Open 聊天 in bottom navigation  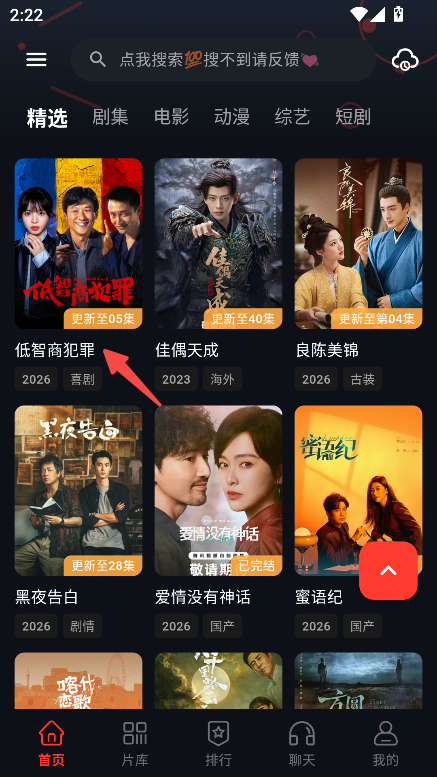click(x=302, y=743)
